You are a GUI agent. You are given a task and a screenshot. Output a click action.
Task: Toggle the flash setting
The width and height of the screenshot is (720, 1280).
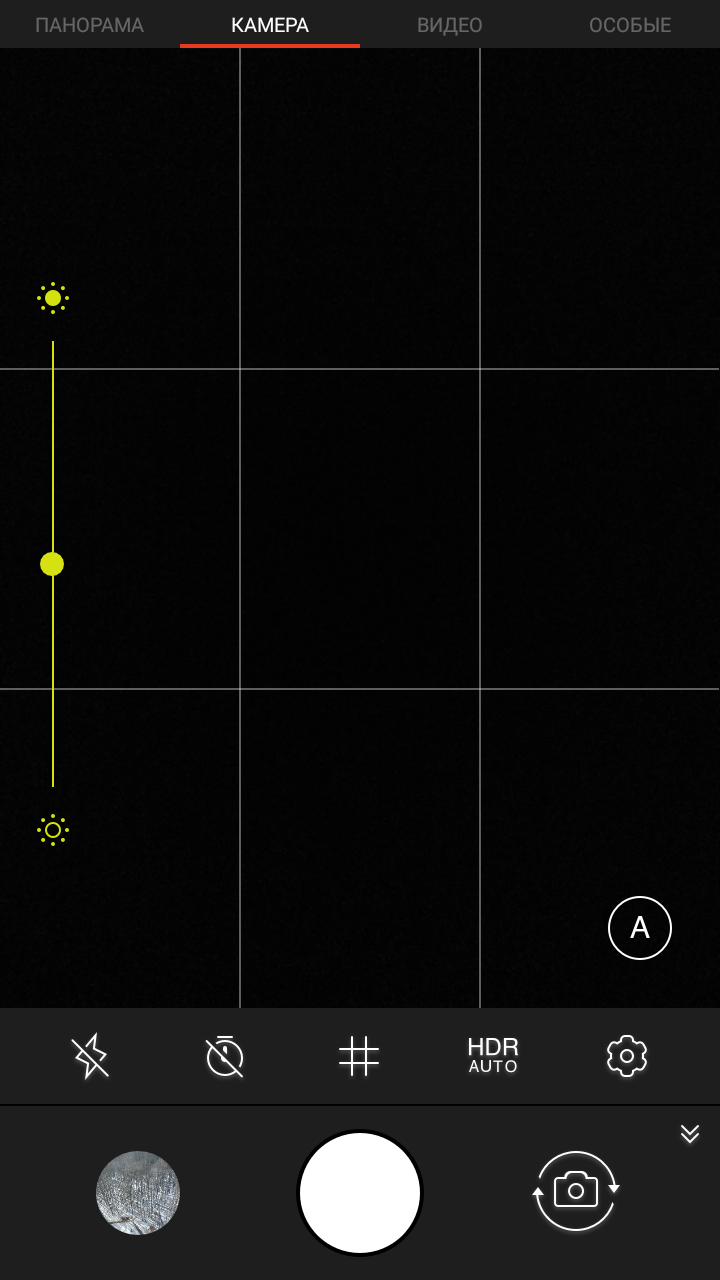(x=90, y=1056)
